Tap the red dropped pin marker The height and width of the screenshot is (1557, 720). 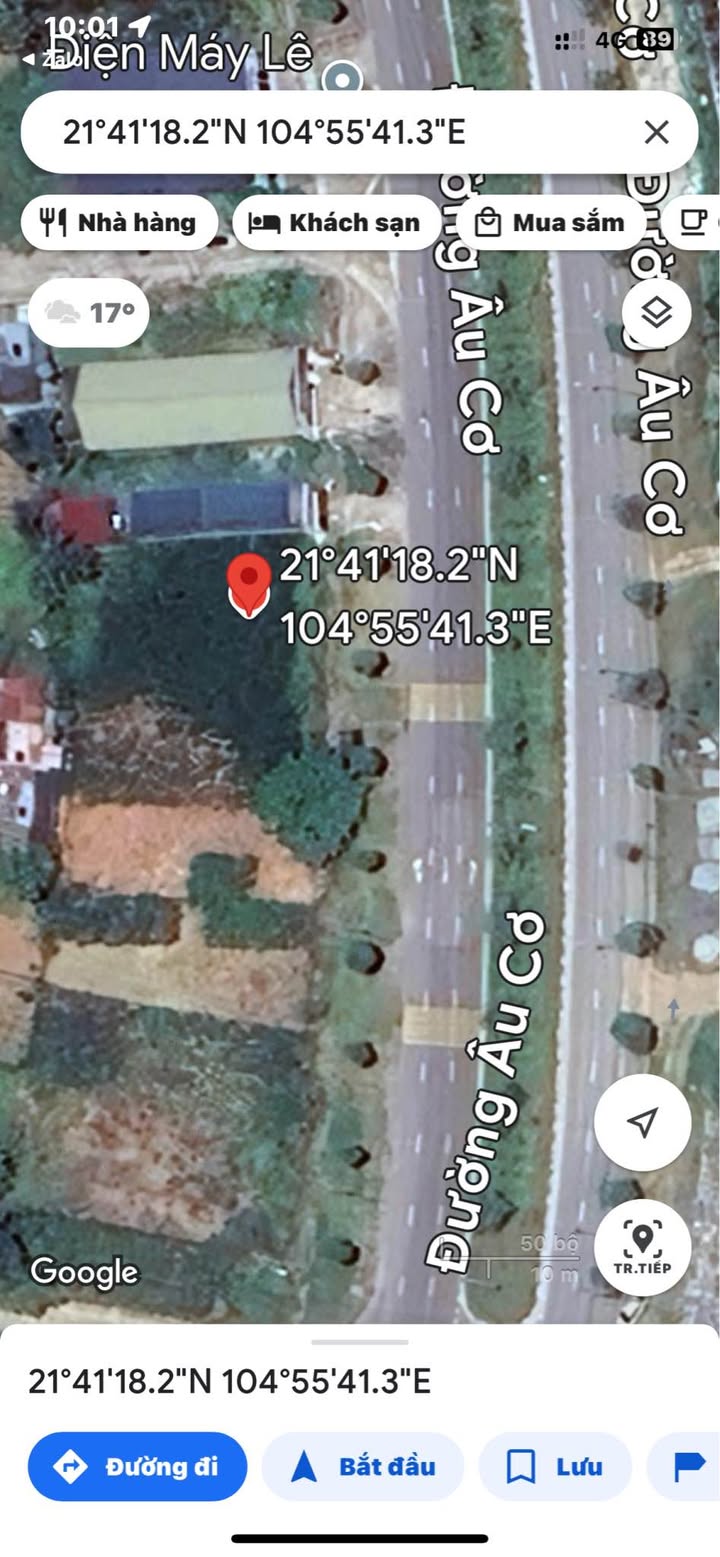tap(249, 585)
